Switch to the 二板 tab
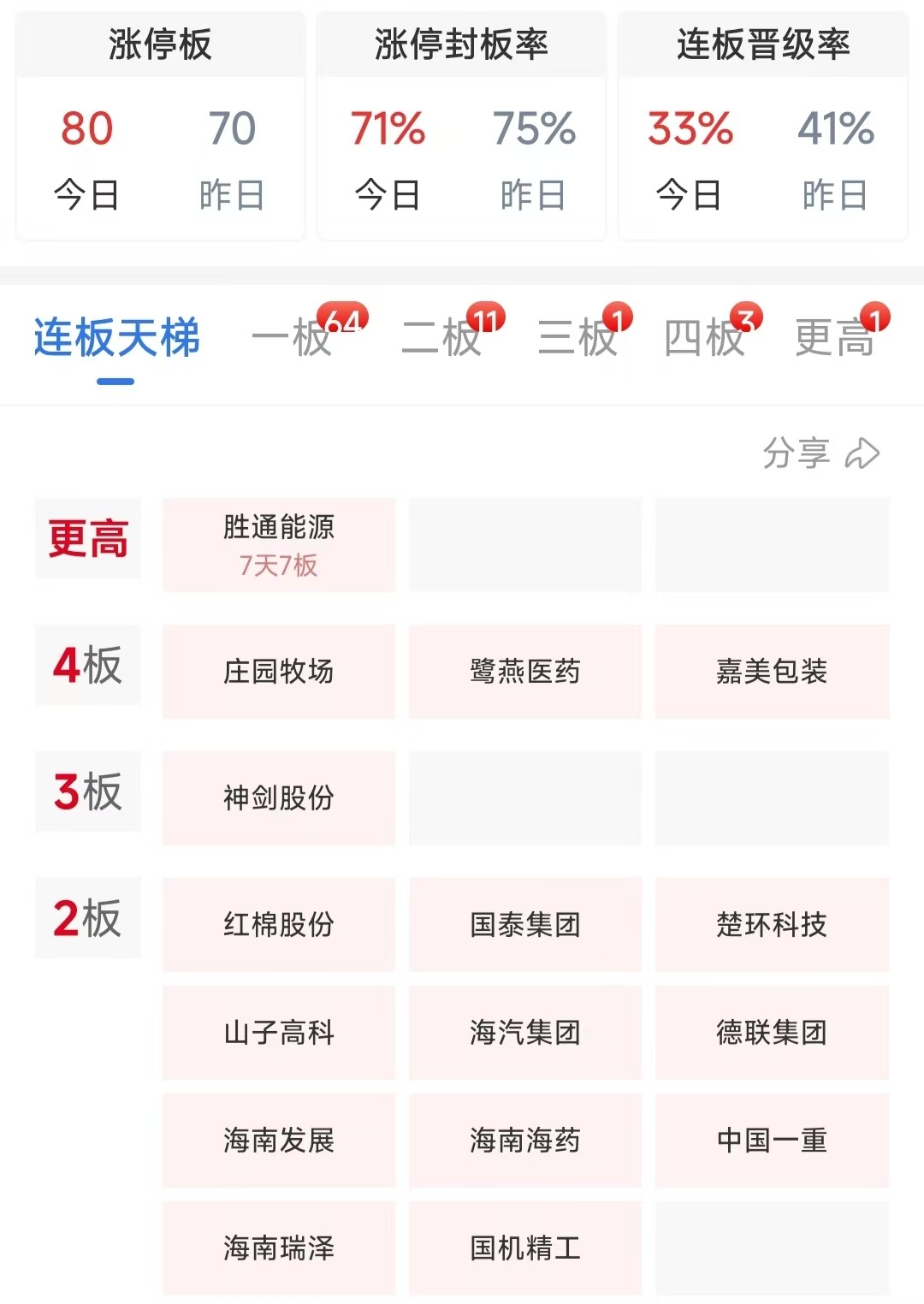The width and height of the screenshot is (924, 1304). [x=442, y=337]
